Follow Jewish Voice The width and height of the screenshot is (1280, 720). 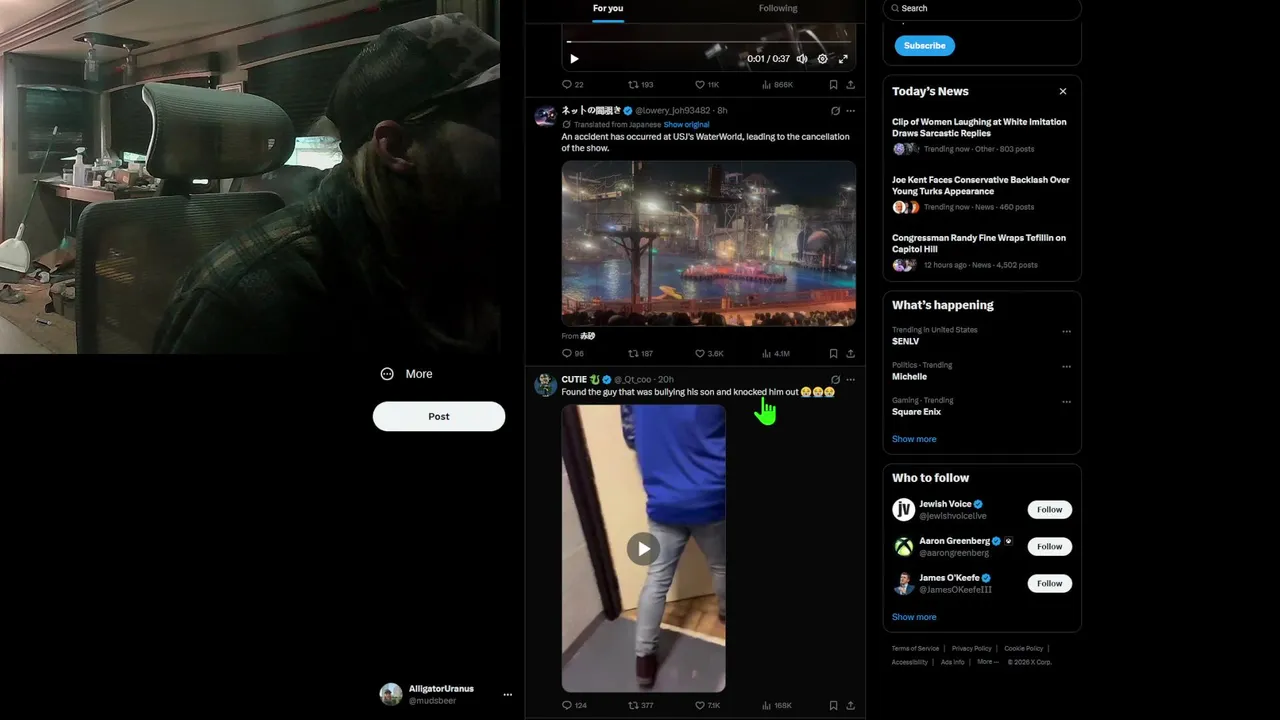pos(1049,510)
